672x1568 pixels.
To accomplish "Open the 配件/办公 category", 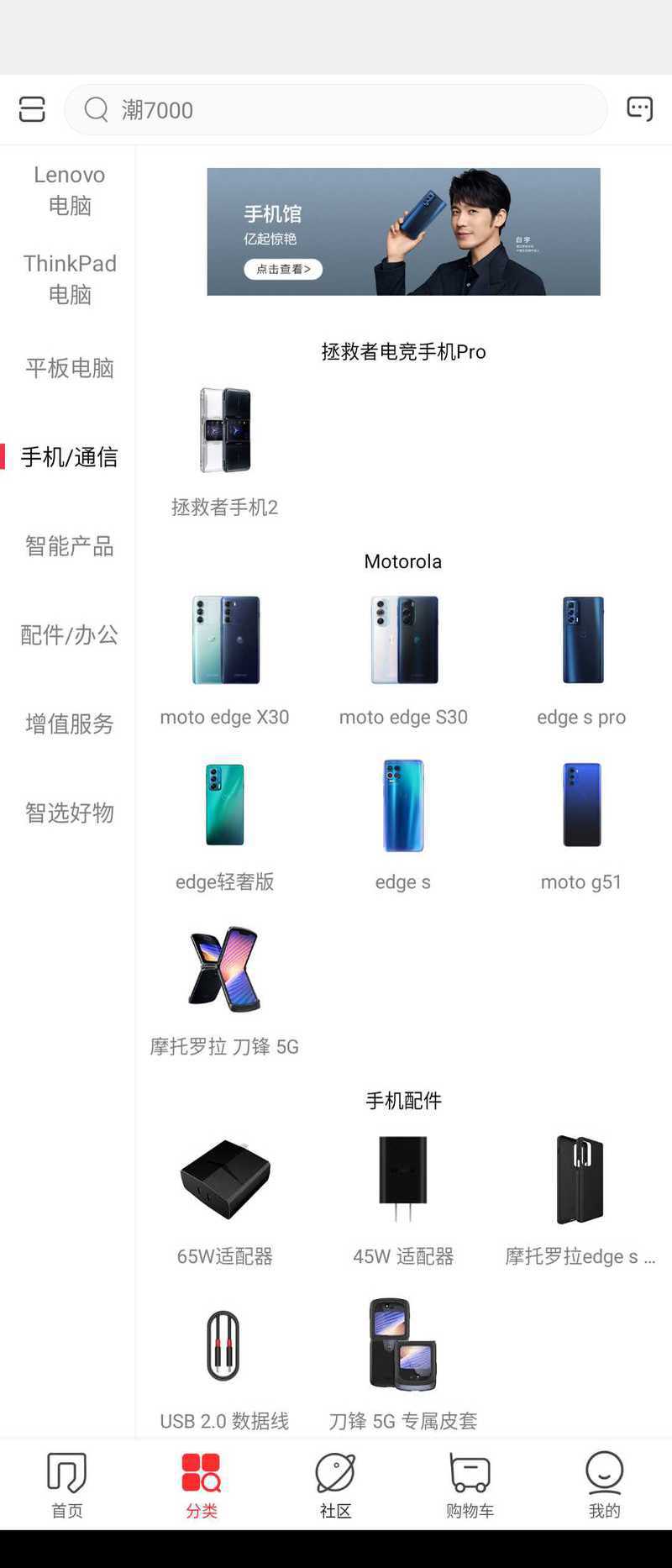I will [x=69, y=635].
